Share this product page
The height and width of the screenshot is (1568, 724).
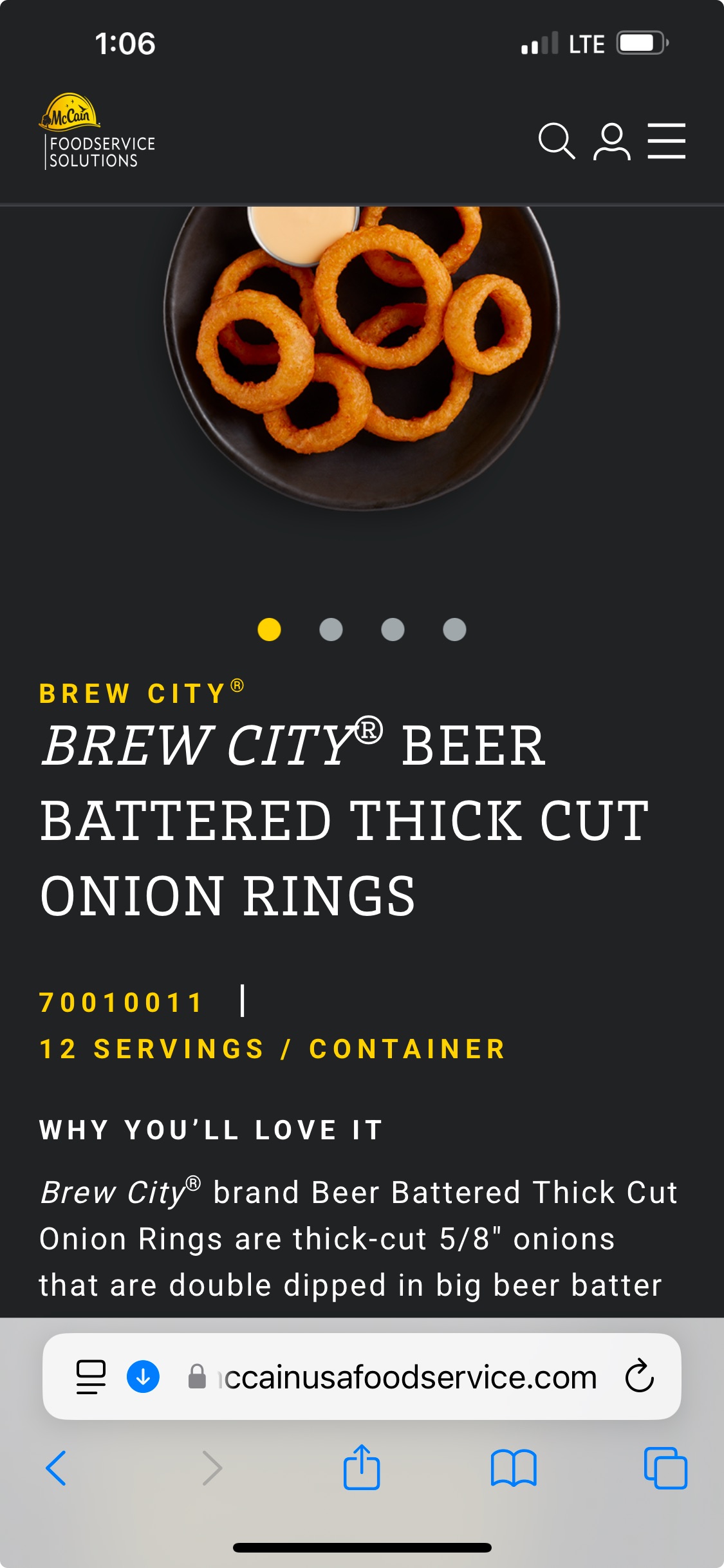click(362, 1467)
